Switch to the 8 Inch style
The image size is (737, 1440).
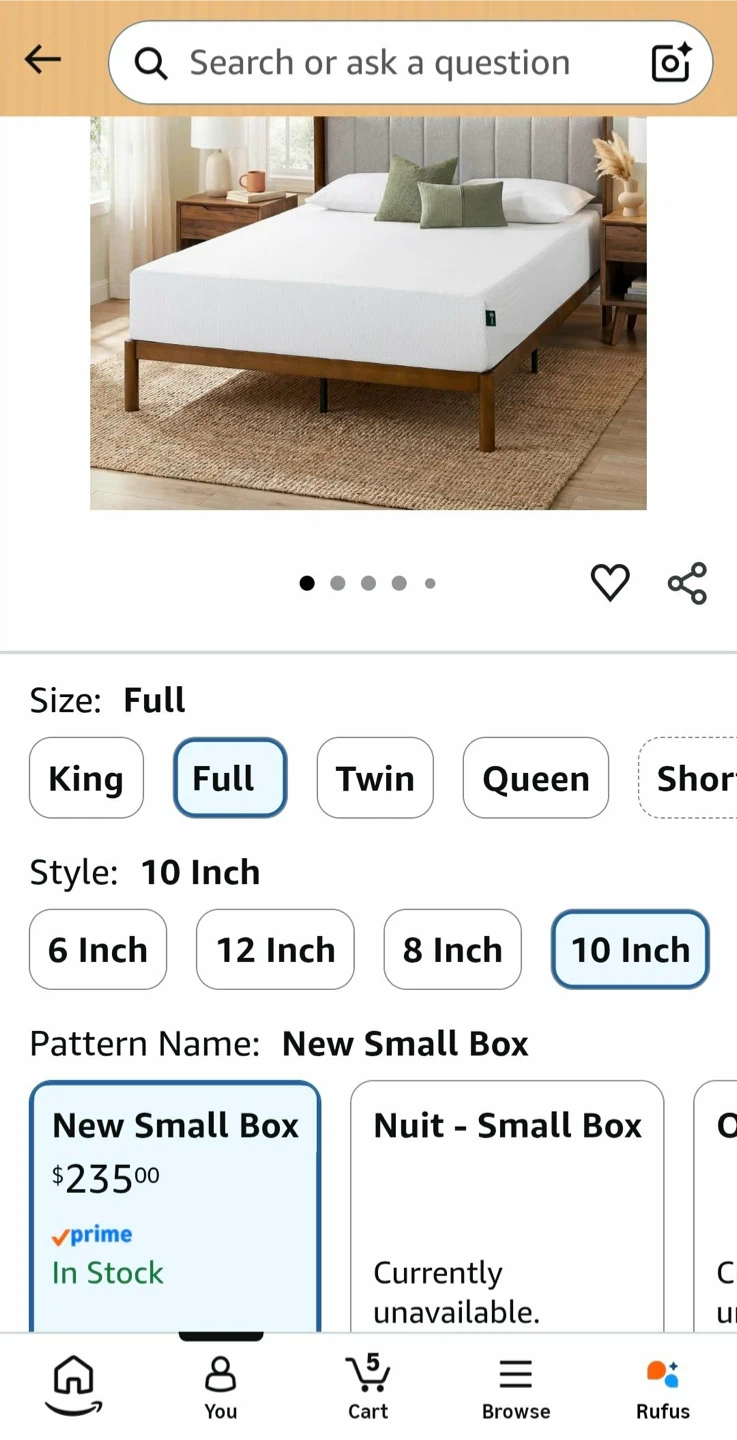[x=453, y=950]
